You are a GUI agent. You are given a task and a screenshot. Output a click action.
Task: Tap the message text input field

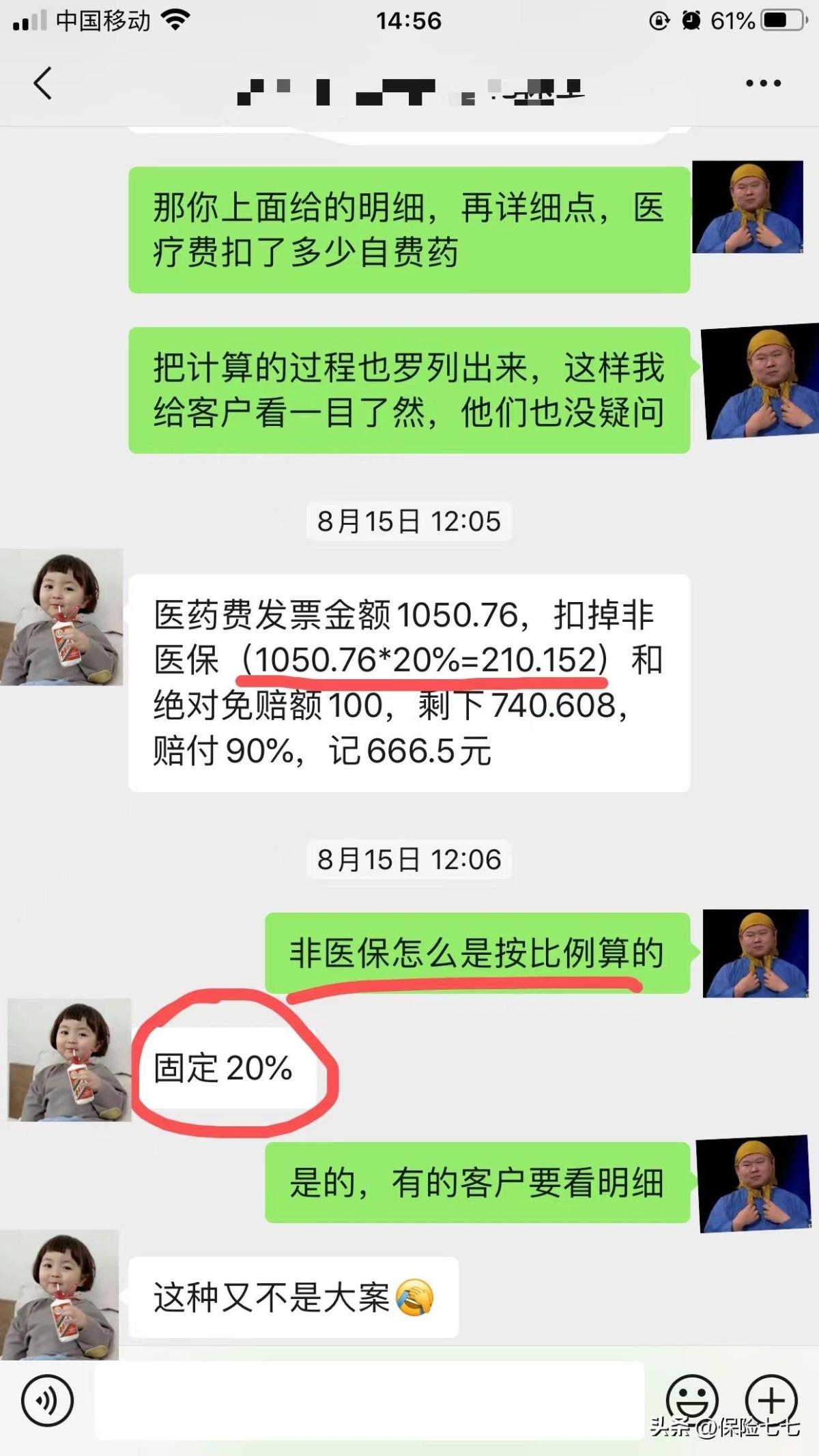[x=369, y=1401]
